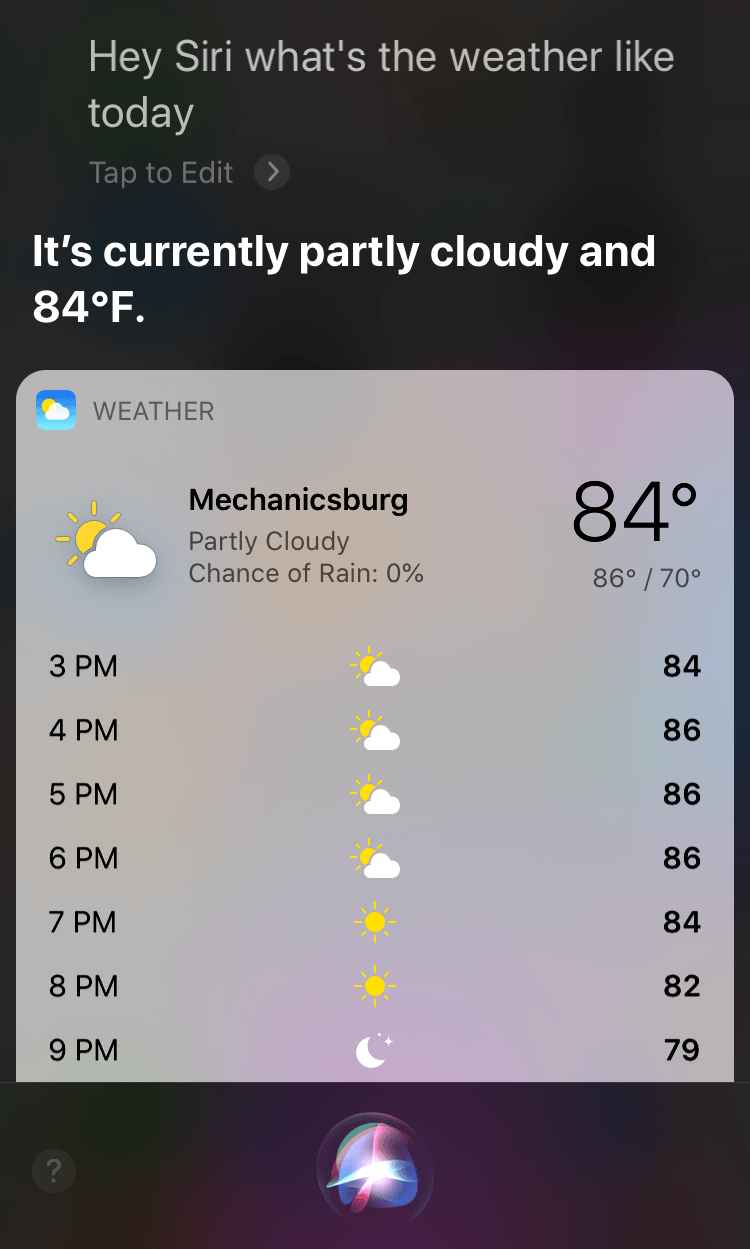Image resolution: width=750 pixels, height=1249 pixels.
Task: Tap the 4 PM weather icon
Action: (375, 729)
